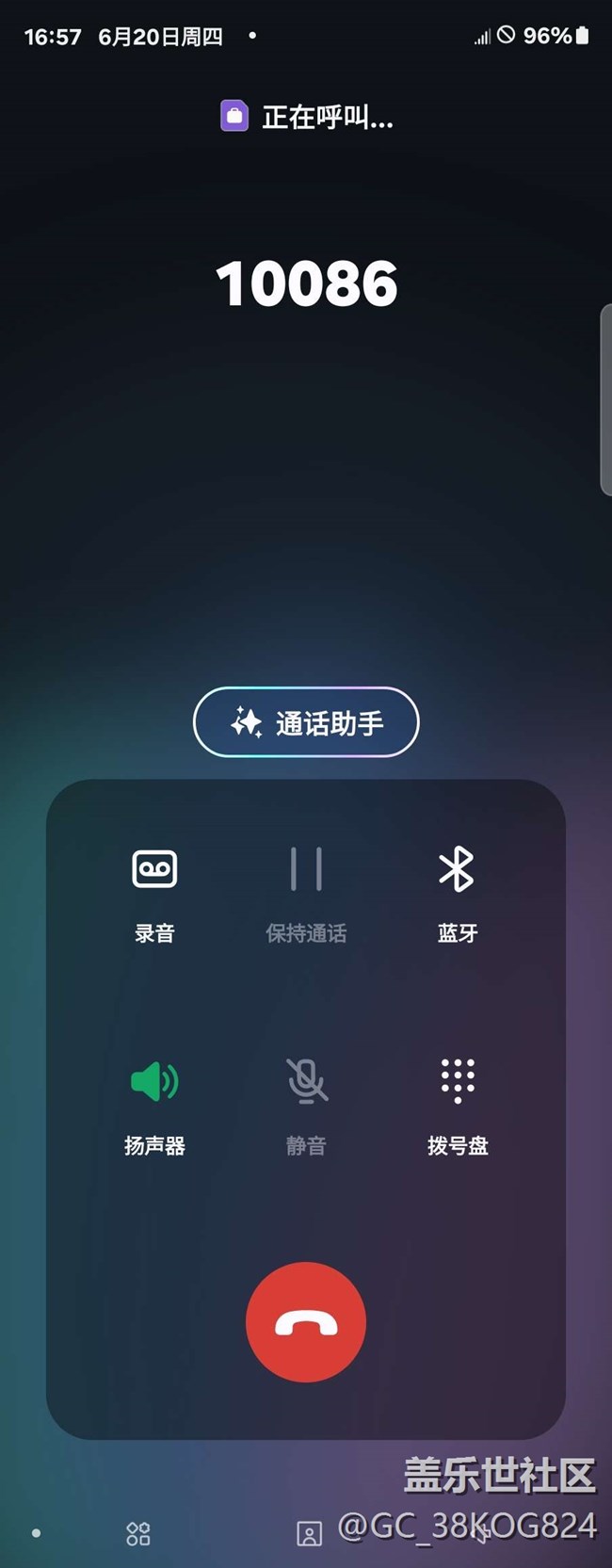Image resolution: width=612 pixels, height=1568 pixels.
Task: Switch audio to 蓝牙 Bluetooth
Action: click(x=458, y=894)
